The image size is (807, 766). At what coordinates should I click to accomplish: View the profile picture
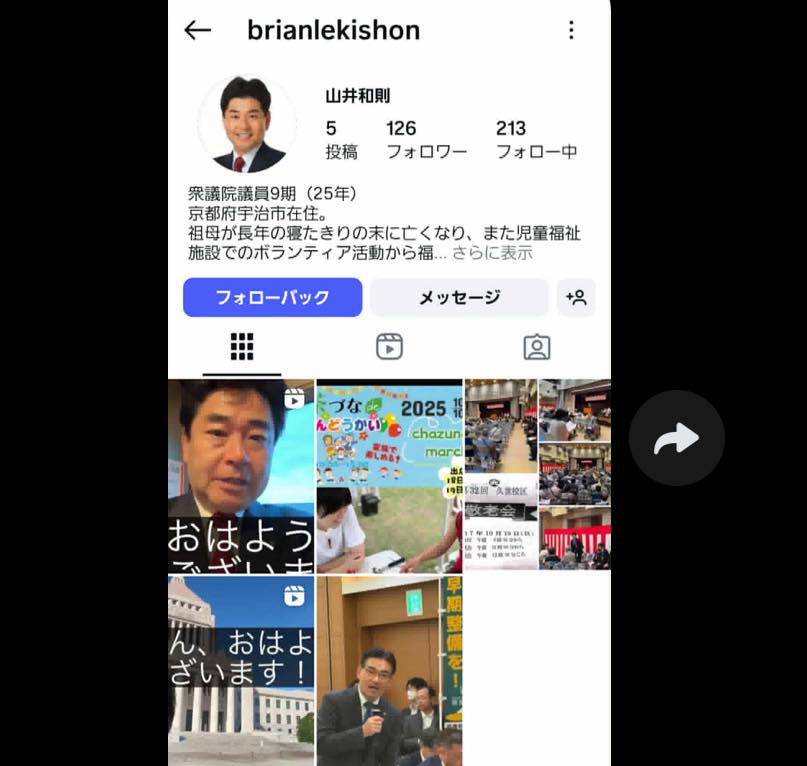point(248,125)
